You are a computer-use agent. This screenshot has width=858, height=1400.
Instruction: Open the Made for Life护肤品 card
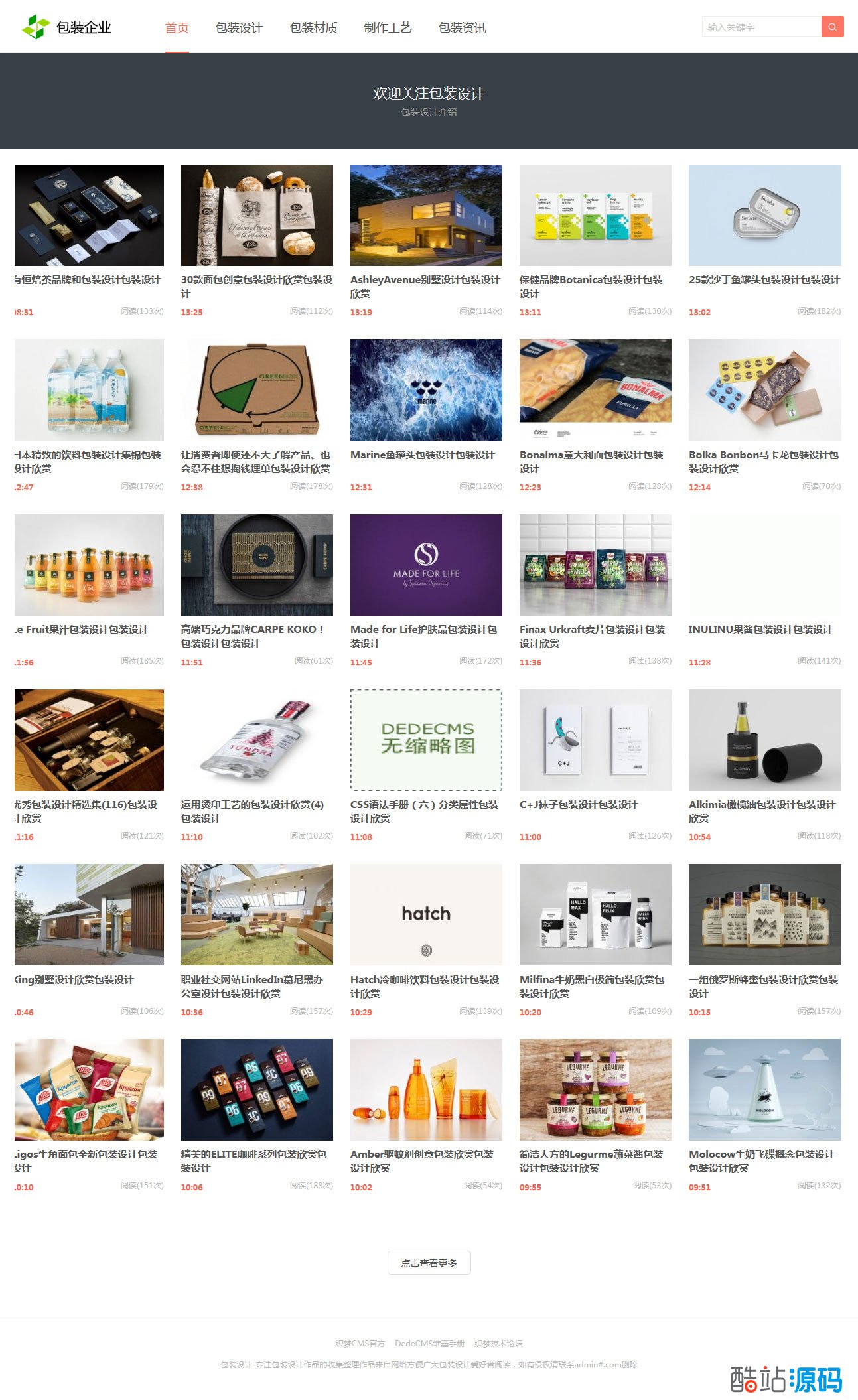pyautogui.click(x=426, y=565)
